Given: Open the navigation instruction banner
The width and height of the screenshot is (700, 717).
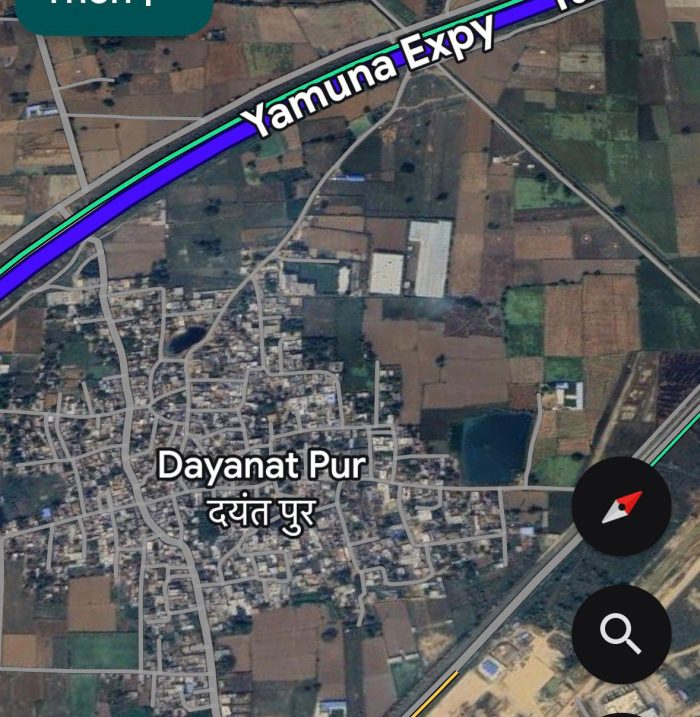Looking at the screenshot, I should coord(115,10).
